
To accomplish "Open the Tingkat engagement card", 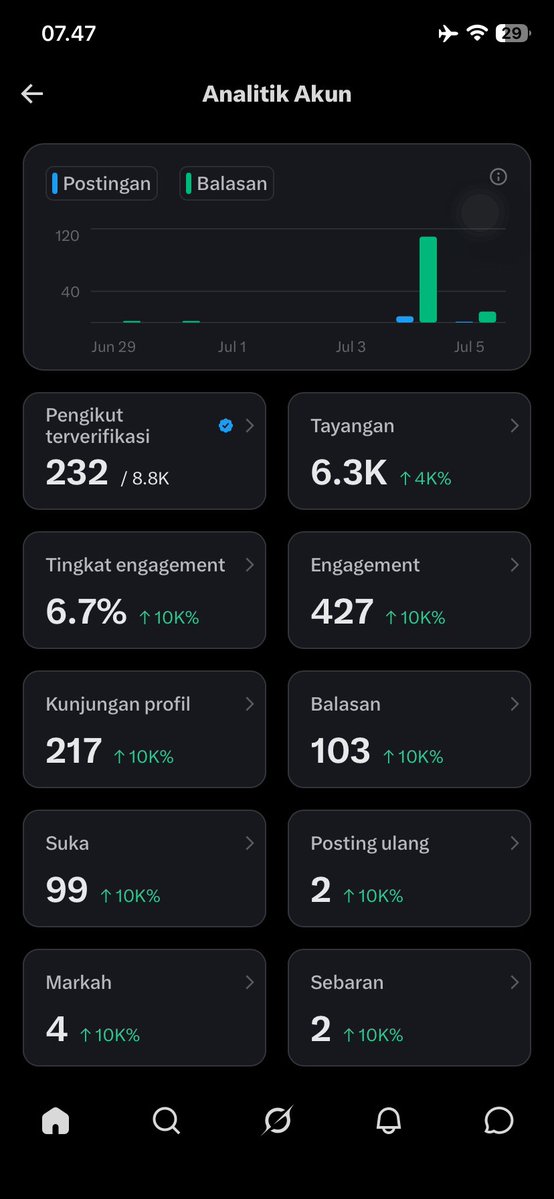I will pyautogui.click(x=145, y=590).
